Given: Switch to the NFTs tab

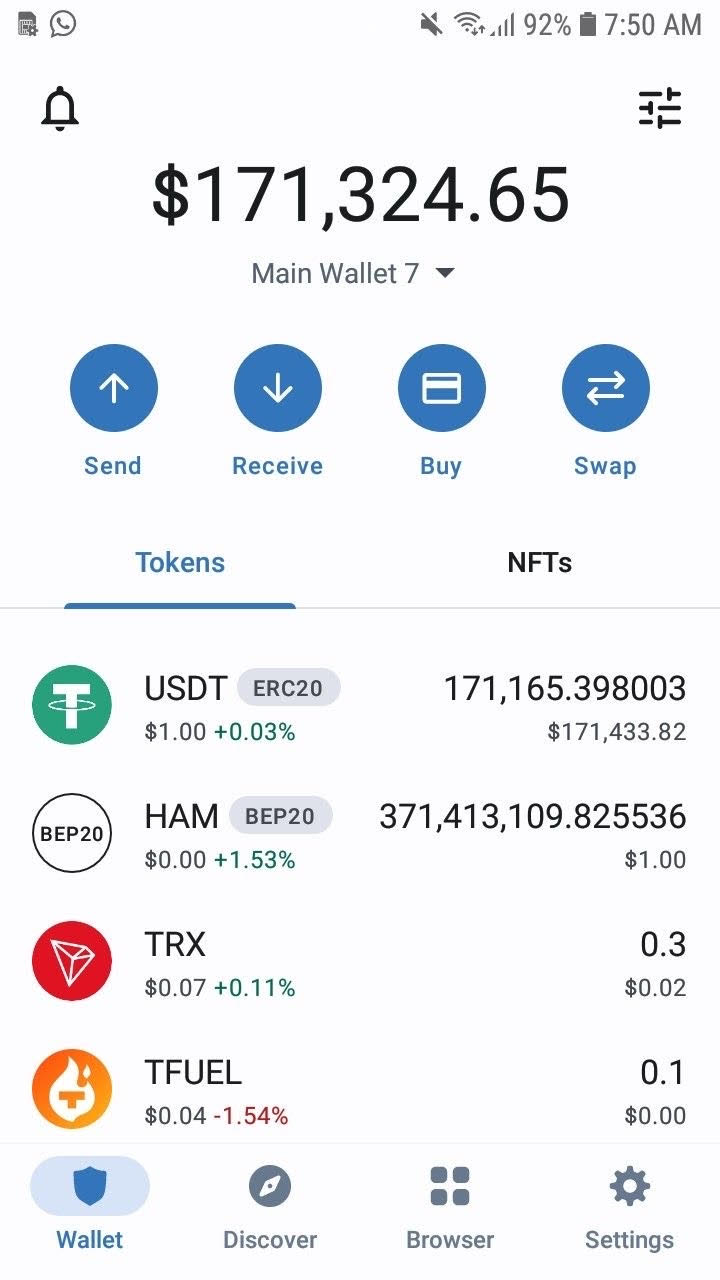Looking at the screenshot, I should pos(539,562).
